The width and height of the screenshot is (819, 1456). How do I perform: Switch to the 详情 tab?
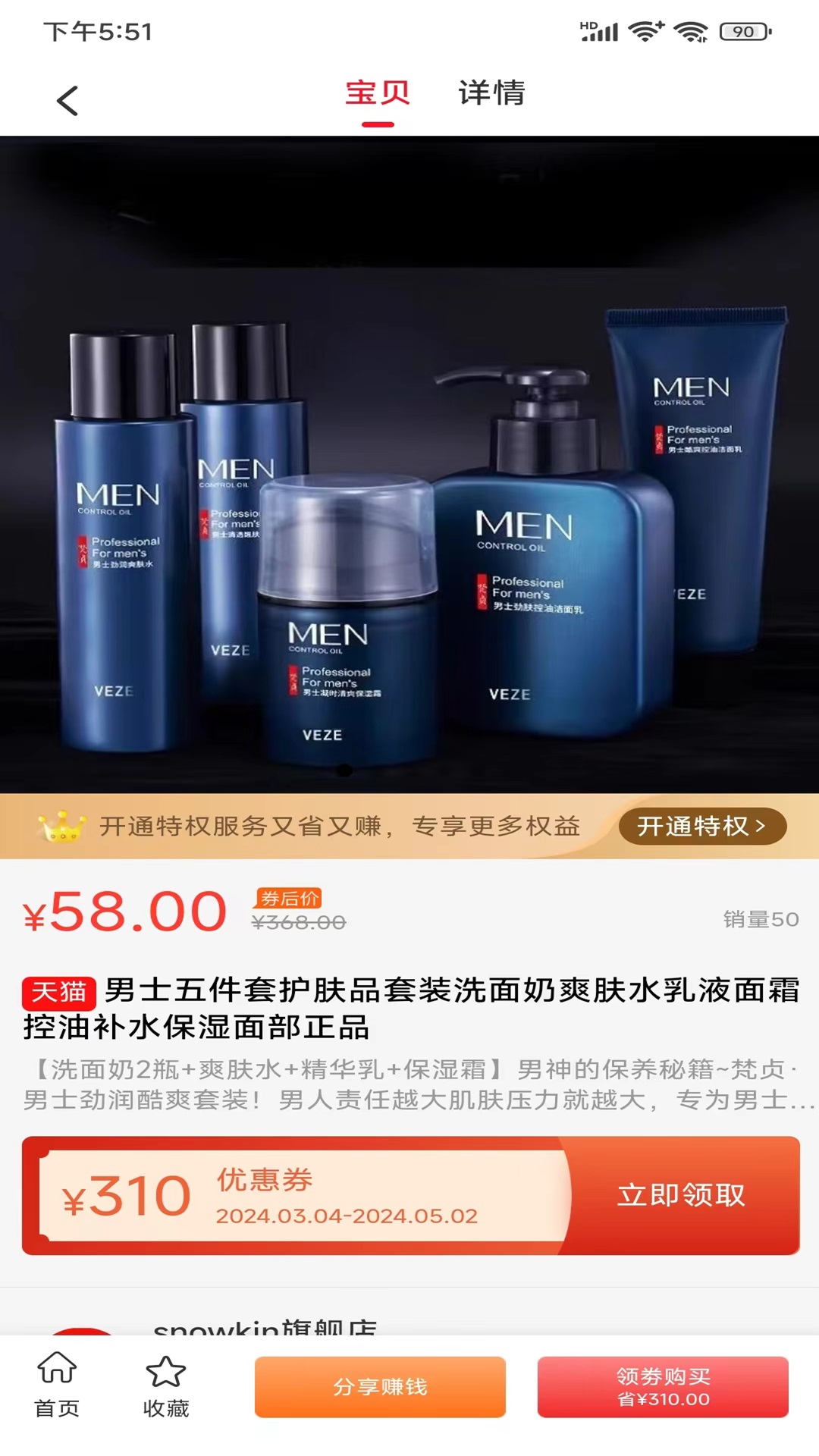(x=491, y=93)
